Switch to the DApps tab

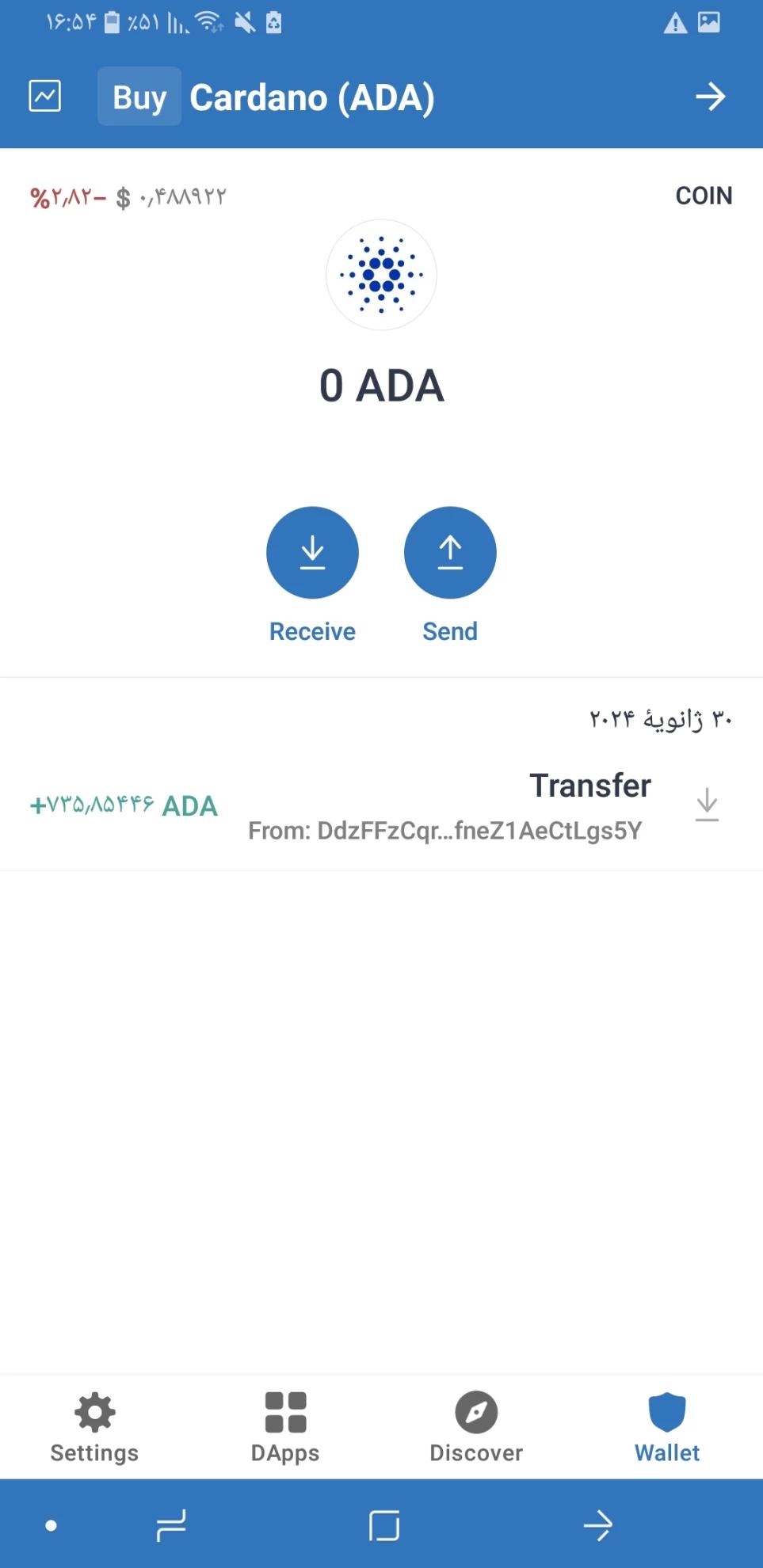click(285, 1427)
